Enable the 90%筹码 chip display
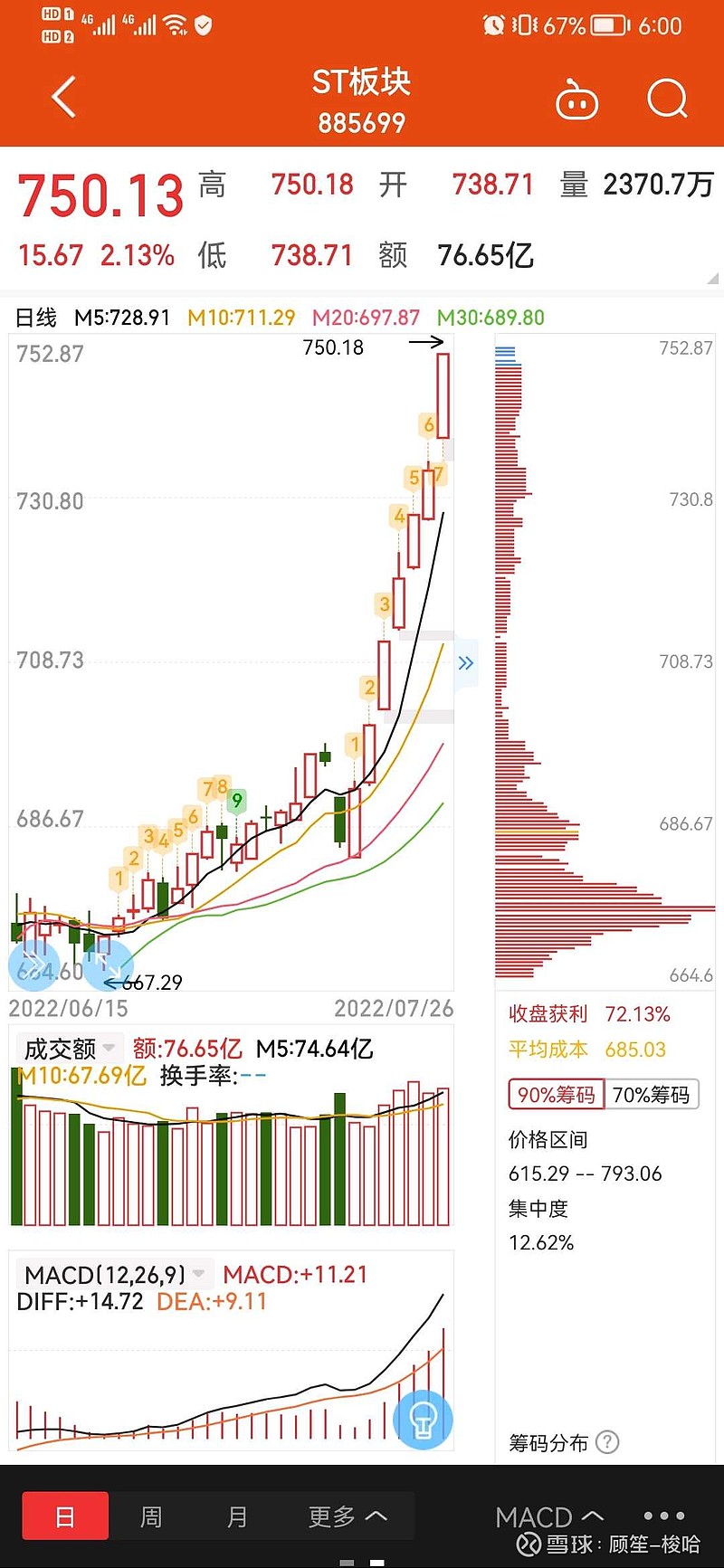Viewport: 724px width, 1568px height. [x=555, y=1094]
